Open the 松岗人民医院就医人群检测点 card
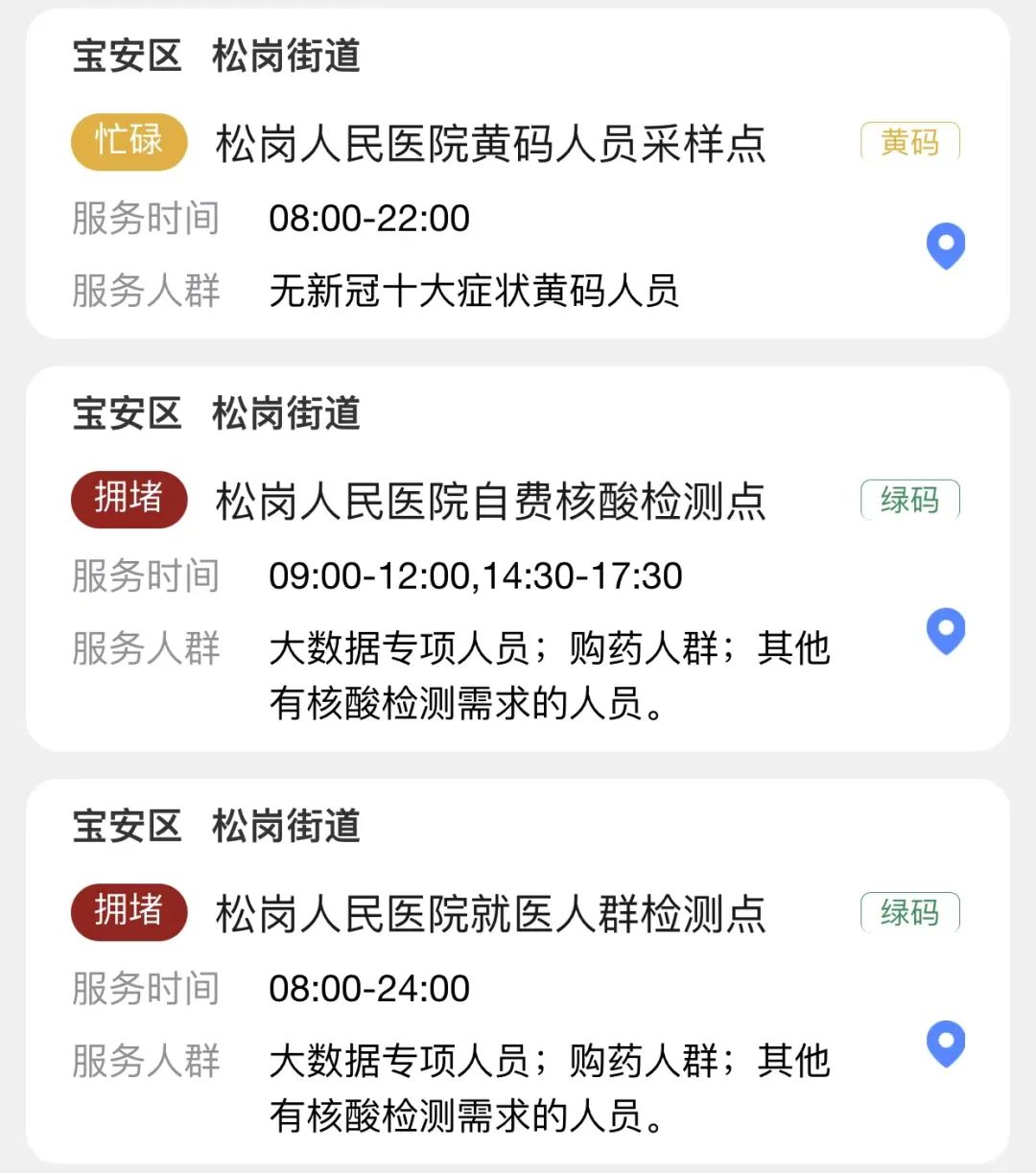The height and width of the screenshot is (1173, 1036). pos(490,914)
